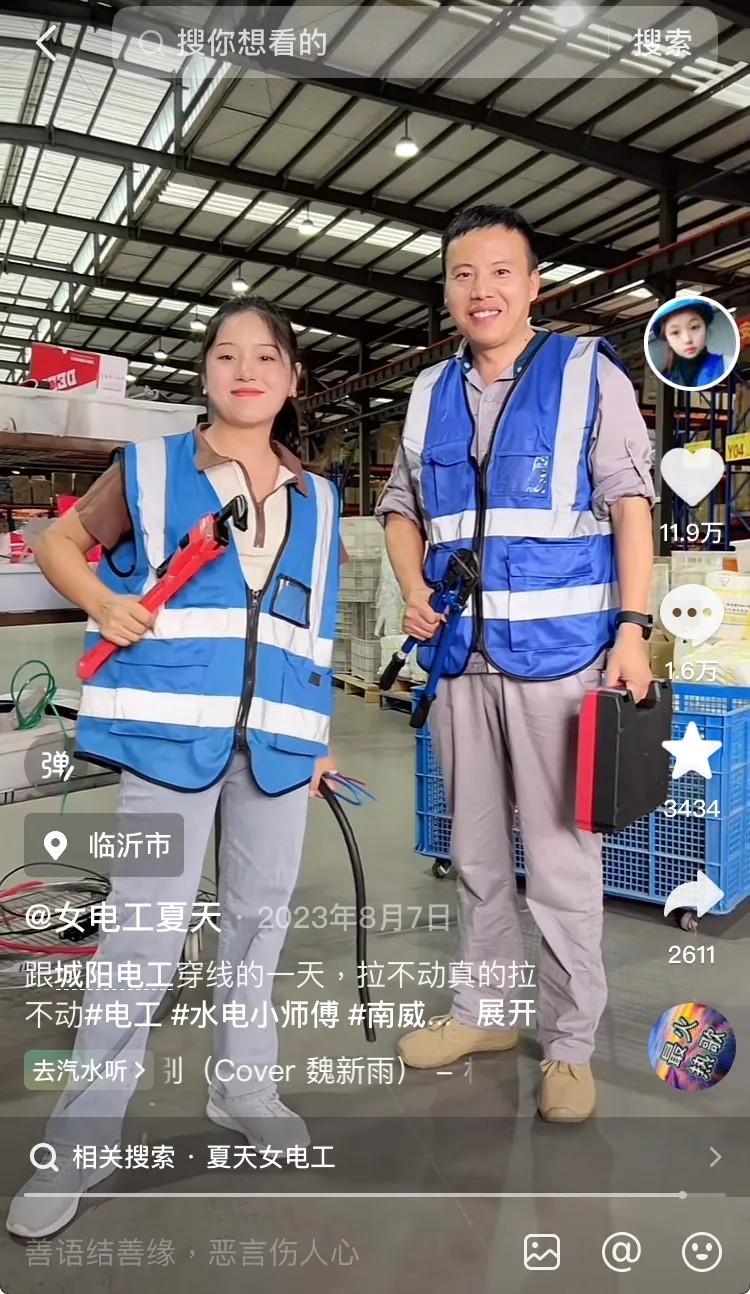Open the profile of @女电工夏天
The image size is (750, 1294).
[123, 918]
